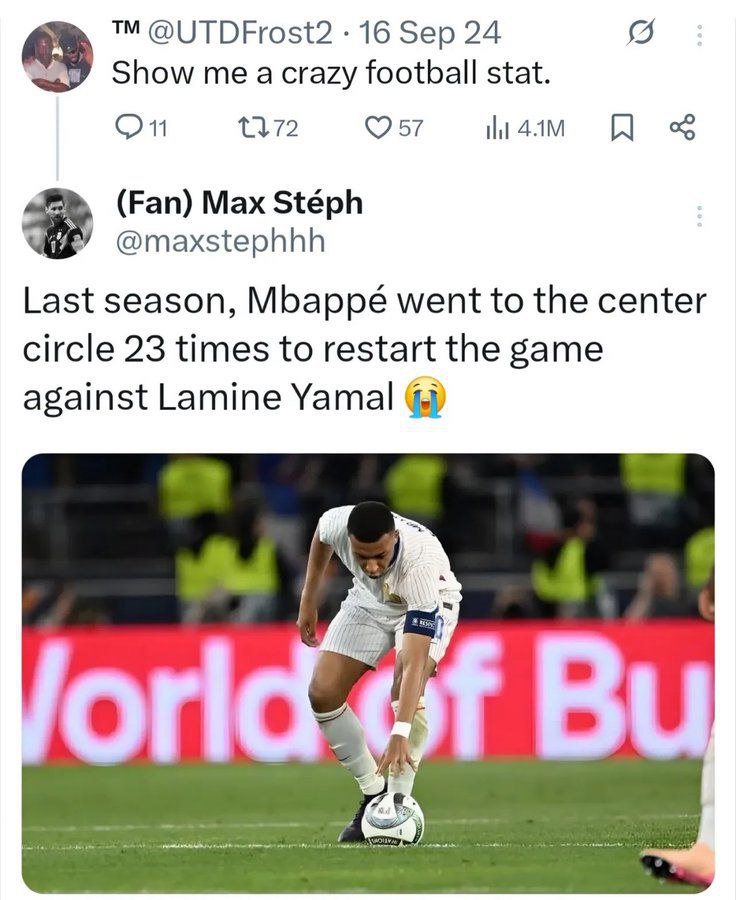Share UTDFrost2's tweet
Screen dimensions: 736x900
pos(681,127)
